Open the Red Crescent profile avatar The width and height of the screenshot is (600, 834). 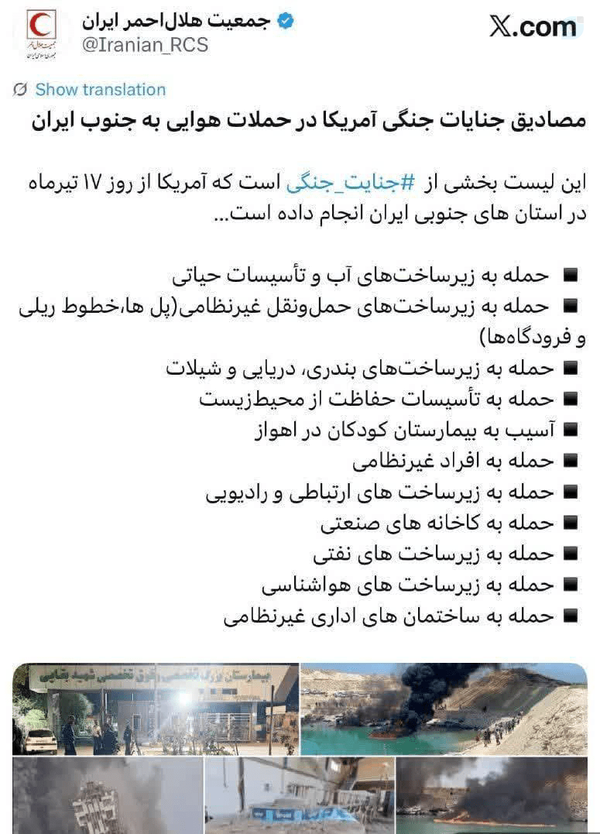(41, 34)
